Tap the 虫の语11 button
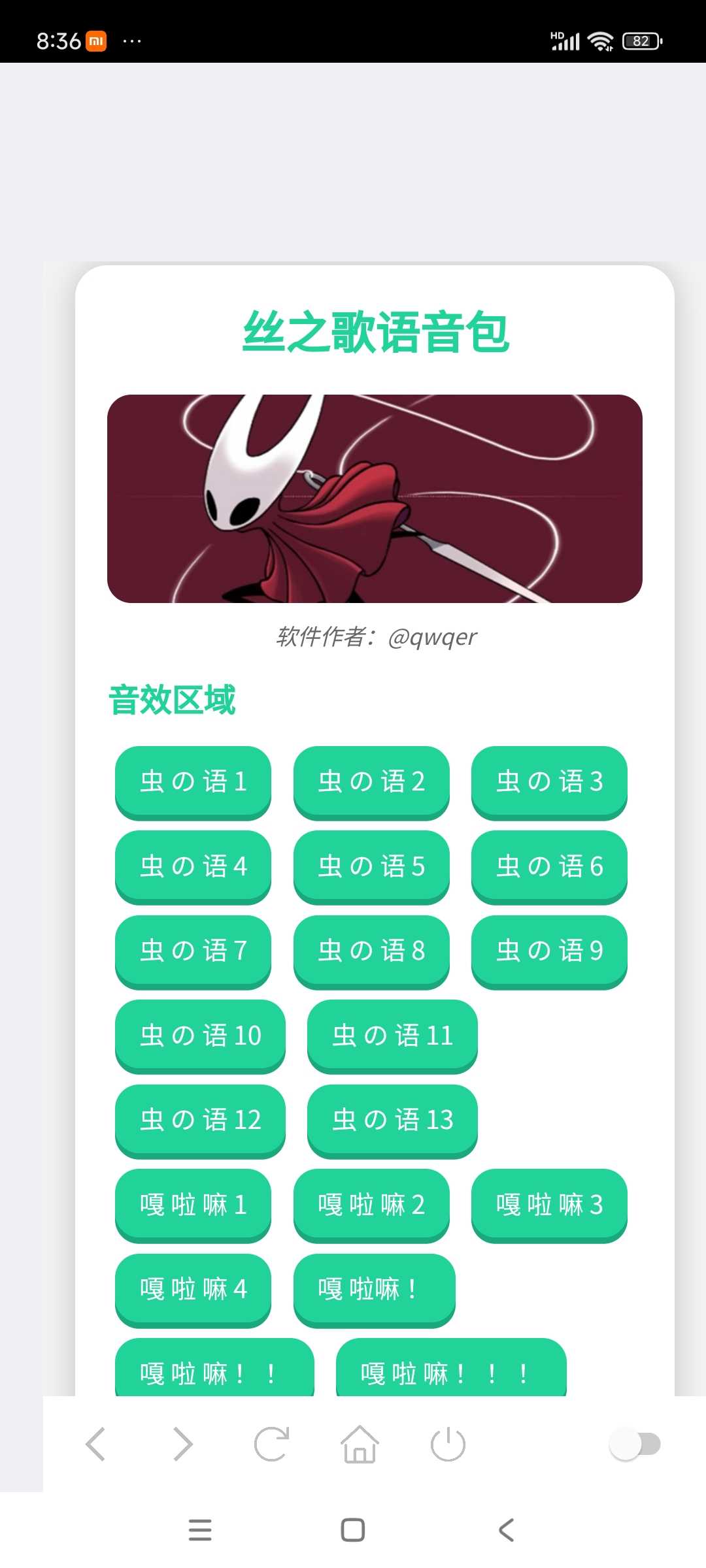Image resolution: width=706 pixels, height=1568 pixels. [x=392, y=1036]
